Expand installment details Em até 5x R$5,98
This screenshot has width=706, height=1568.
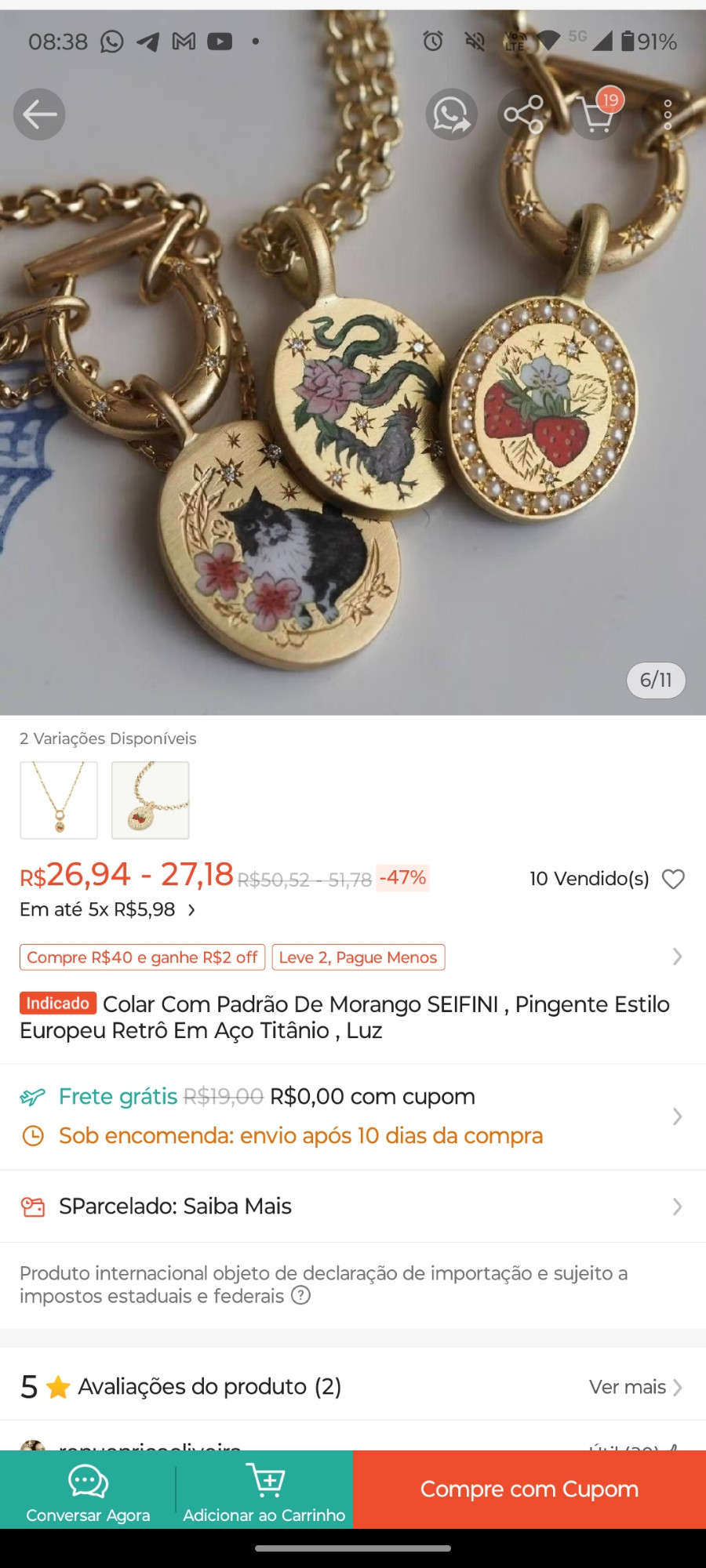108,909
